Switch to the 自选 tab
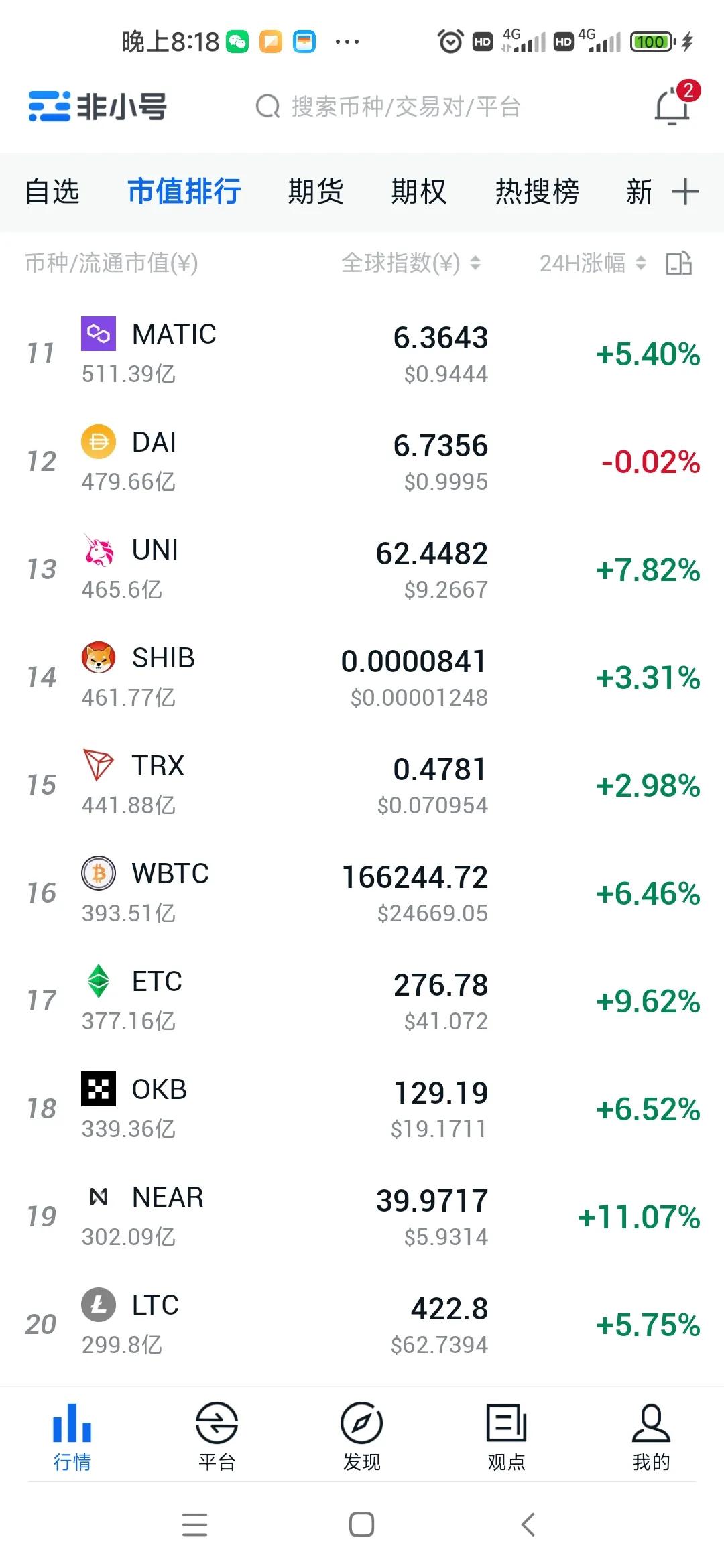Viewport: 724px width, 1568px height. (x=52, y=192)
